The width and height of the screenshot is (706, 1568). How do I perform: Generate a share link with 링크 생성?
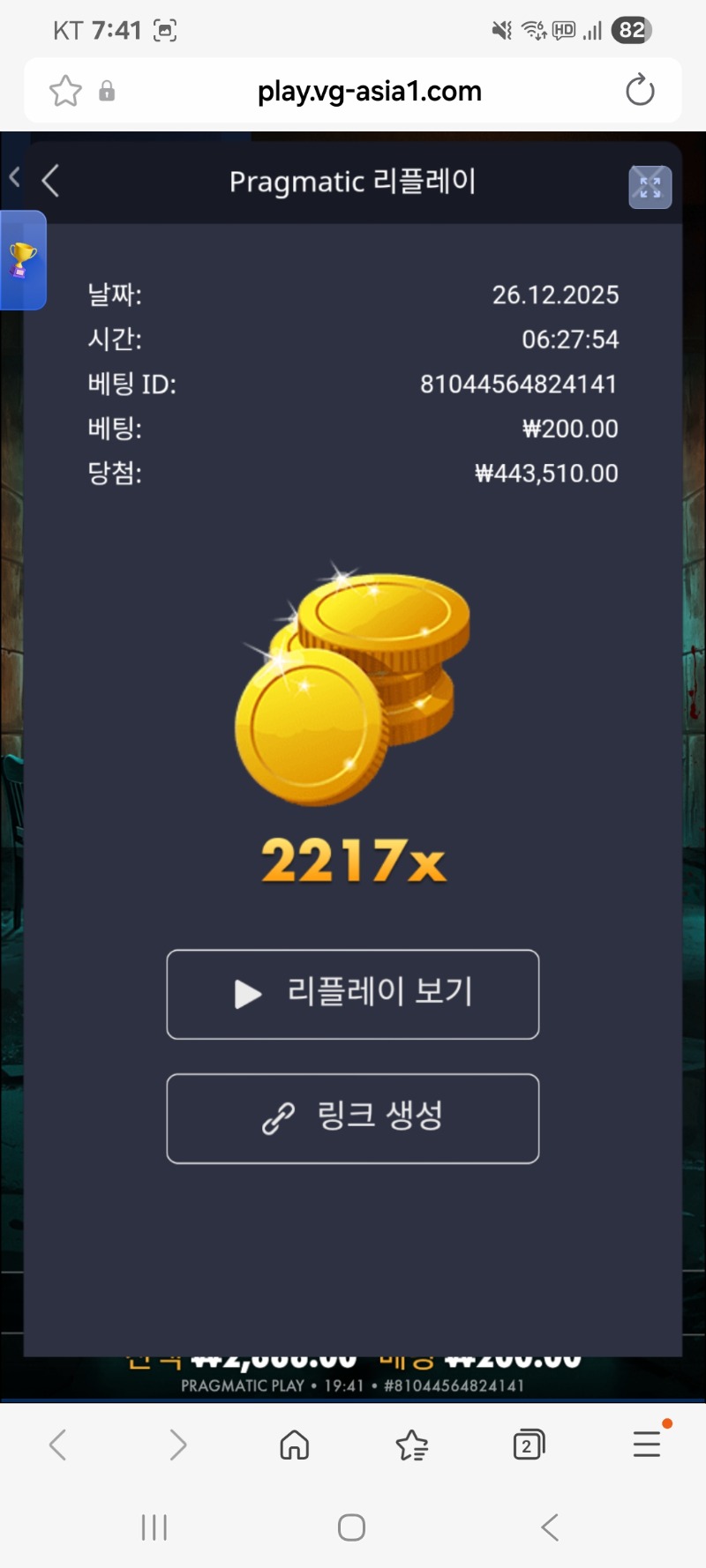353,1118
